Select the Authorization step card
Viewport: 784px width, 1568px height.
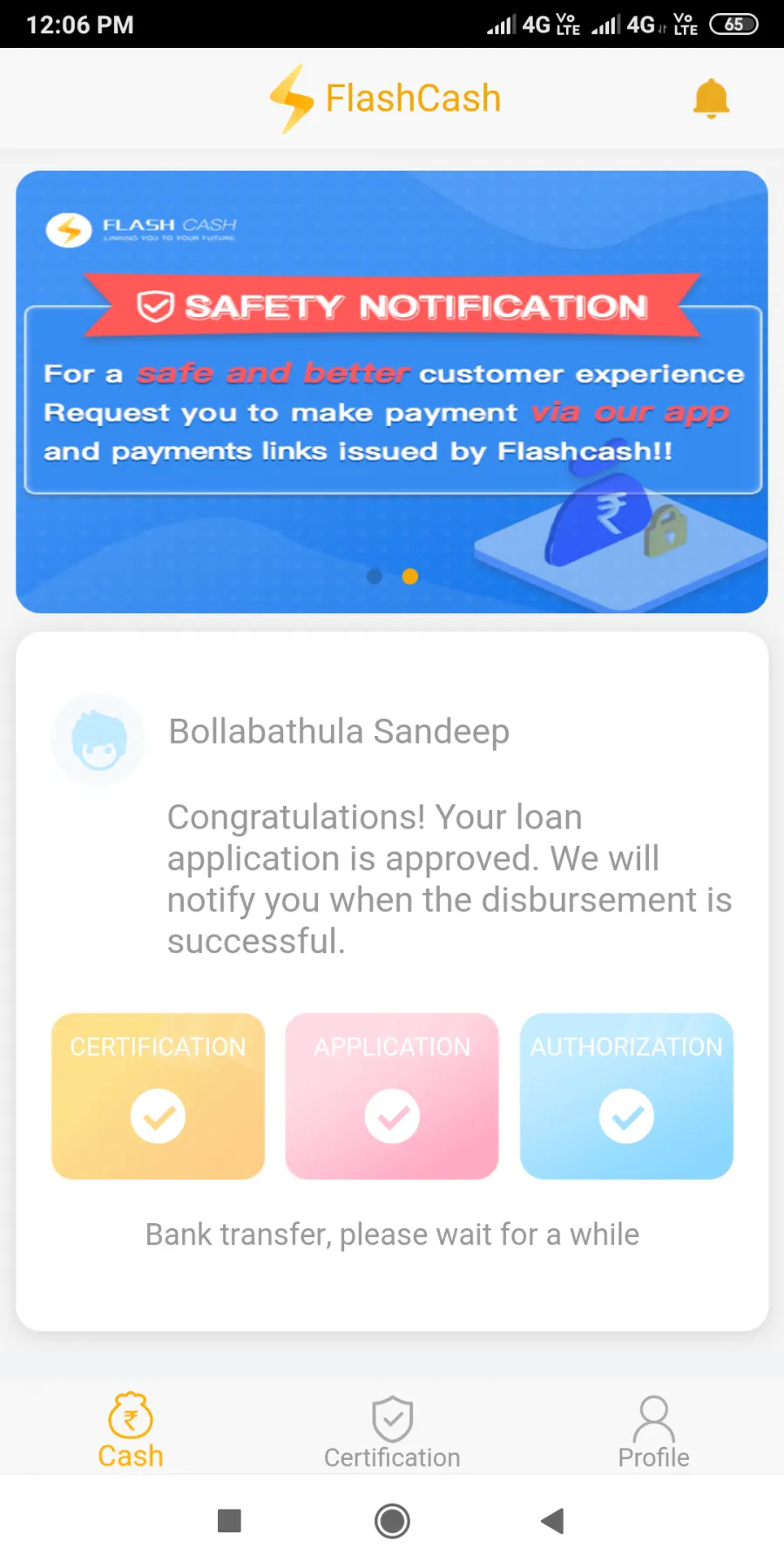626,1096
